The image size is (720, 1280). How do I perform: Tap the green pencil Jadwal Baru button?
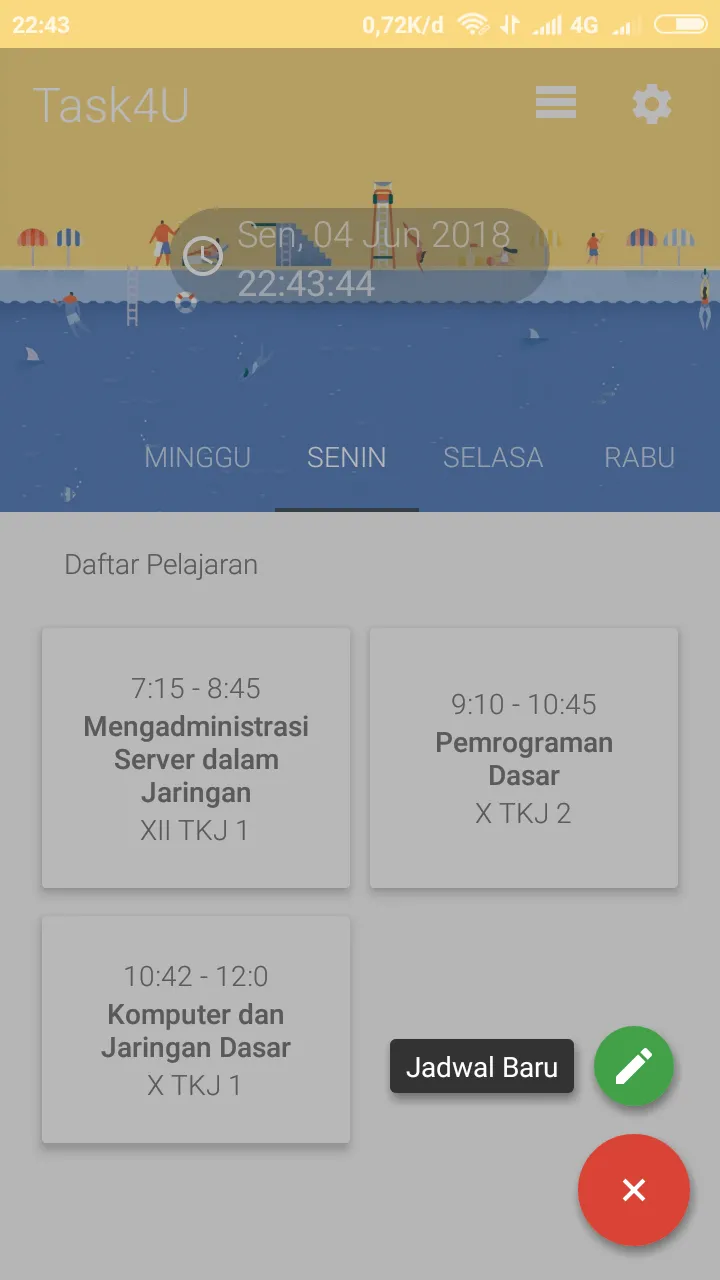tap(634, 1066)
